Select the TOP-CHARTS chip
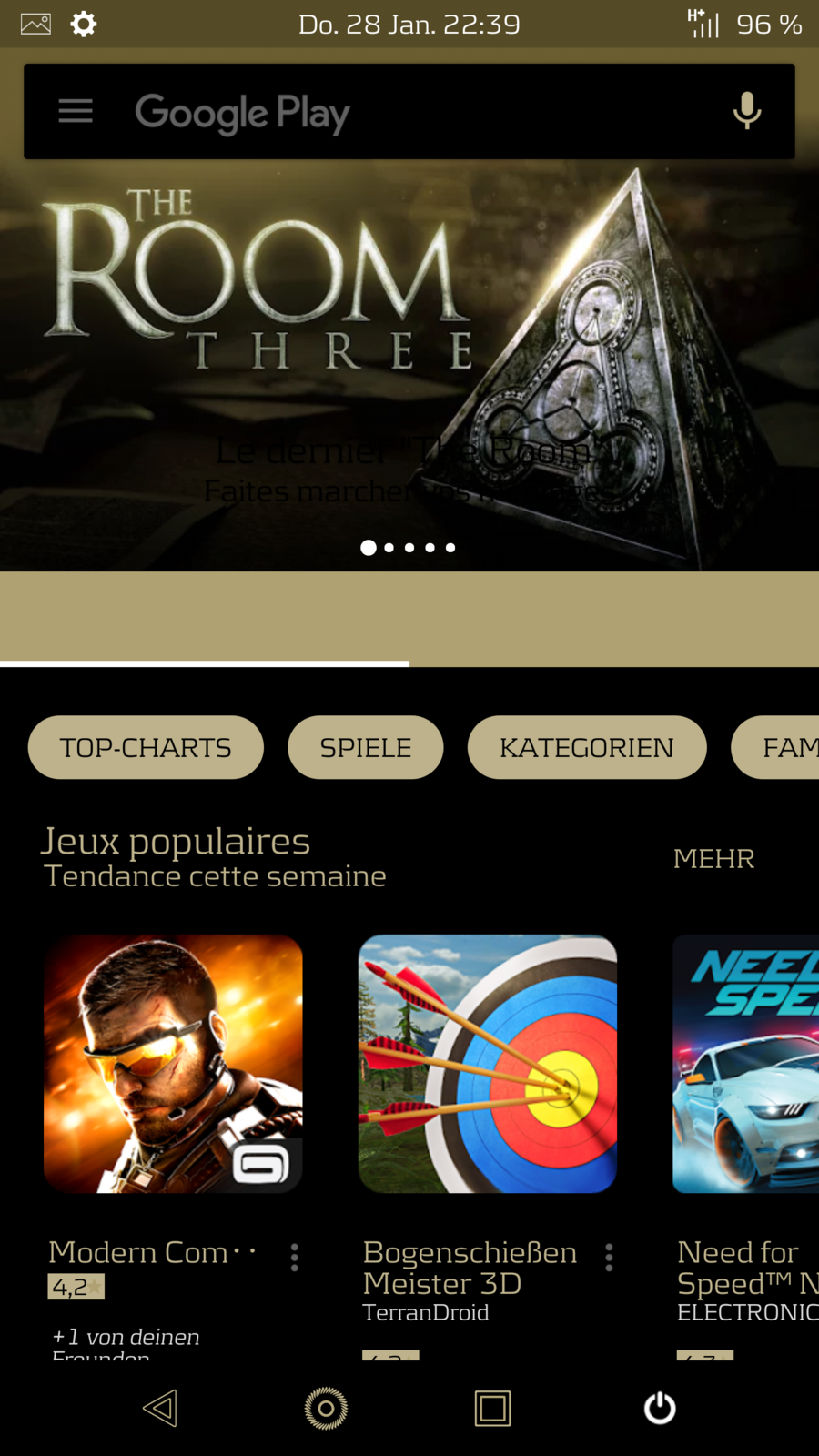819x1456 pixels. point(146,748)
